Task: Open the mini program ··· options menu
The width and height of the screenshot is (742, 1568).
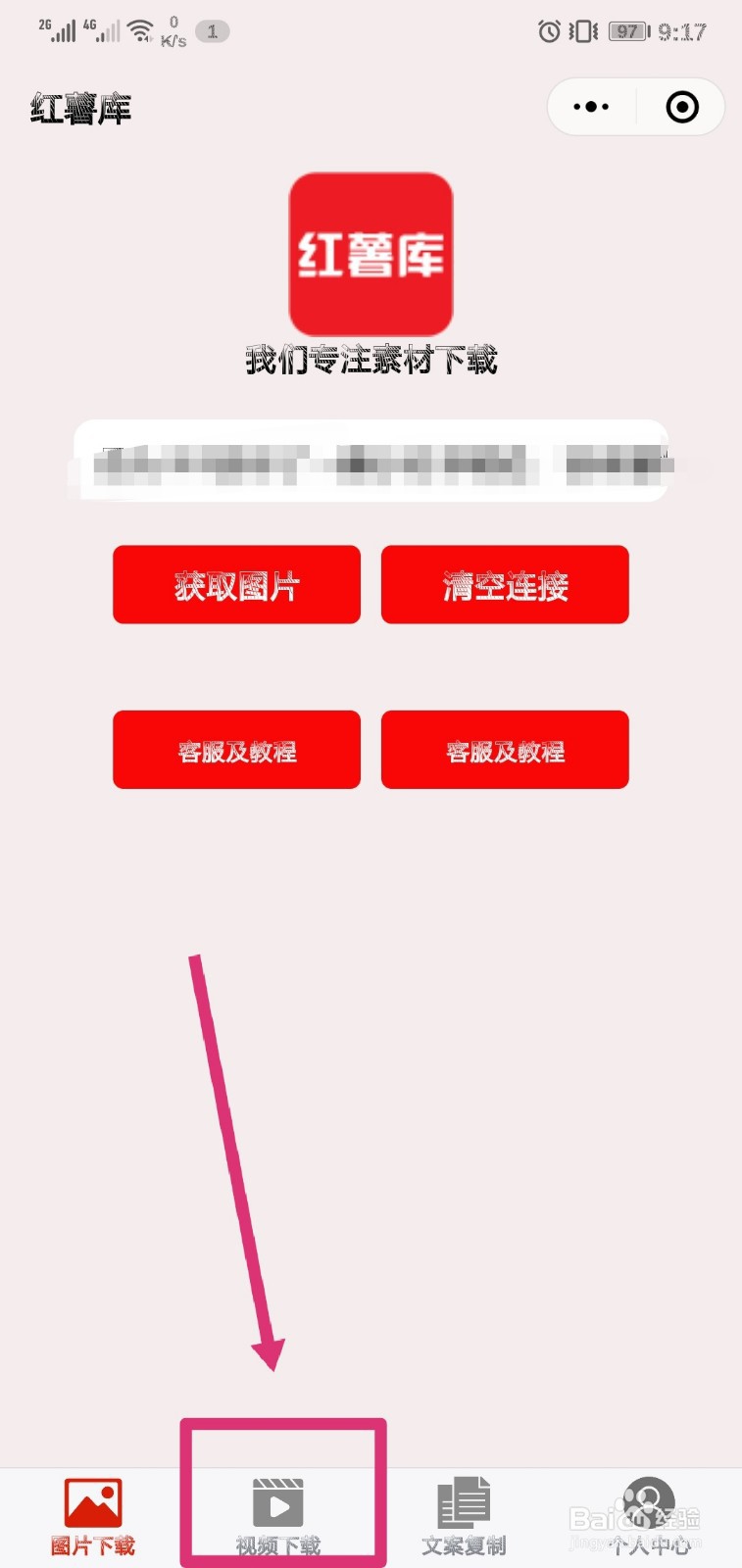Action: click(589, 107)
